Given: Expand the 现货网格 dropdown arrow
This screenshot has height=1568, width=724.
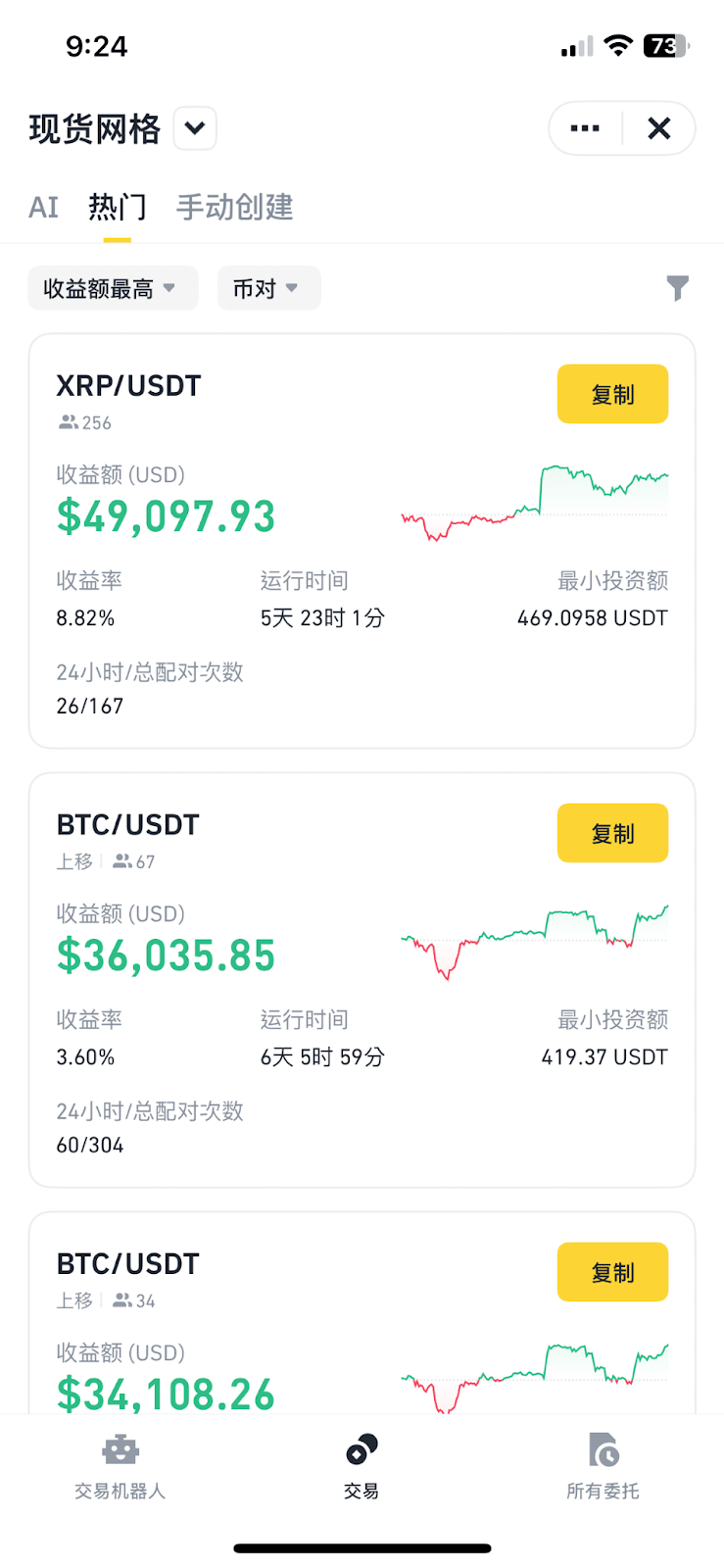Looking at the screenshot, I should point(195,128).
